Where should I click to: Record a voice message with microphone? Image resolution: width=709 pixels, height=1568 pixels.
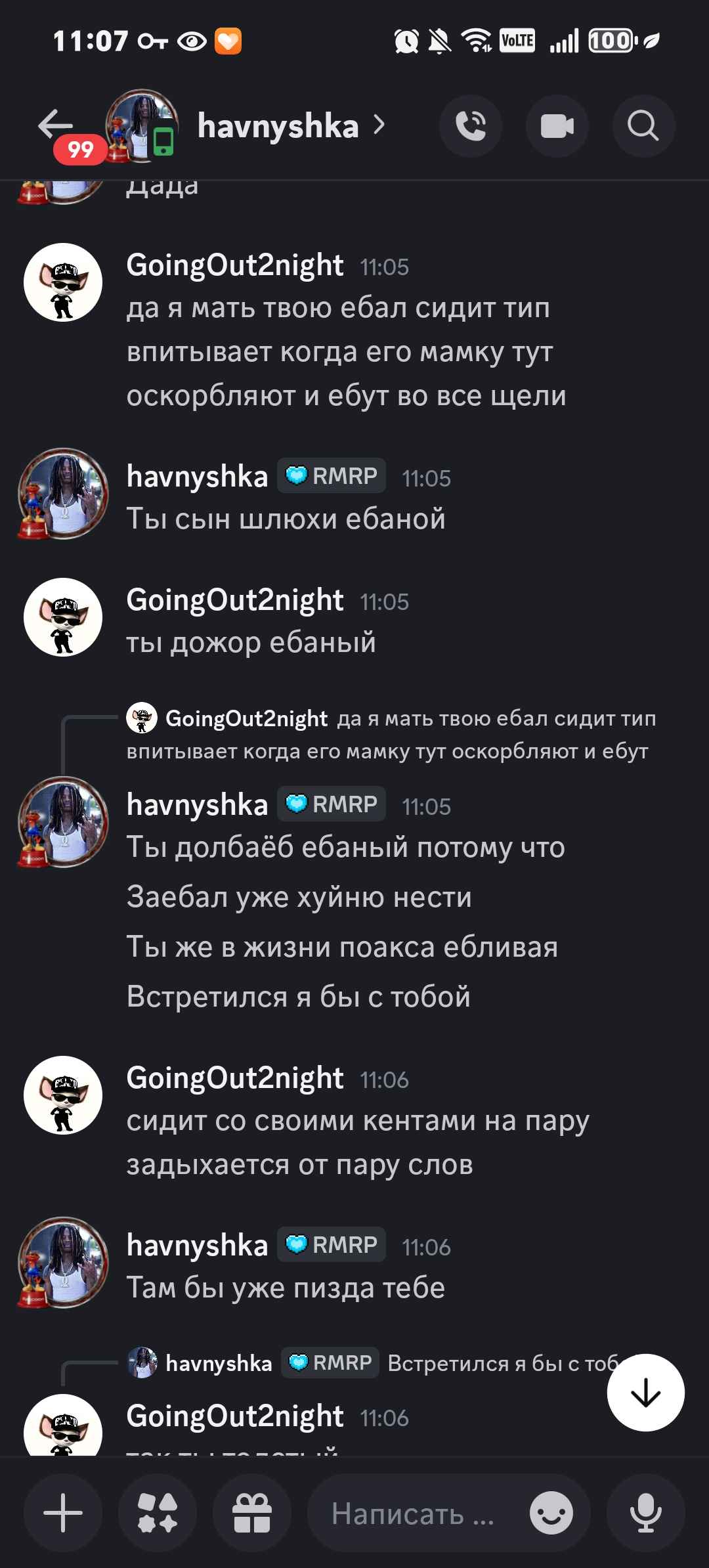point(645,1513)
